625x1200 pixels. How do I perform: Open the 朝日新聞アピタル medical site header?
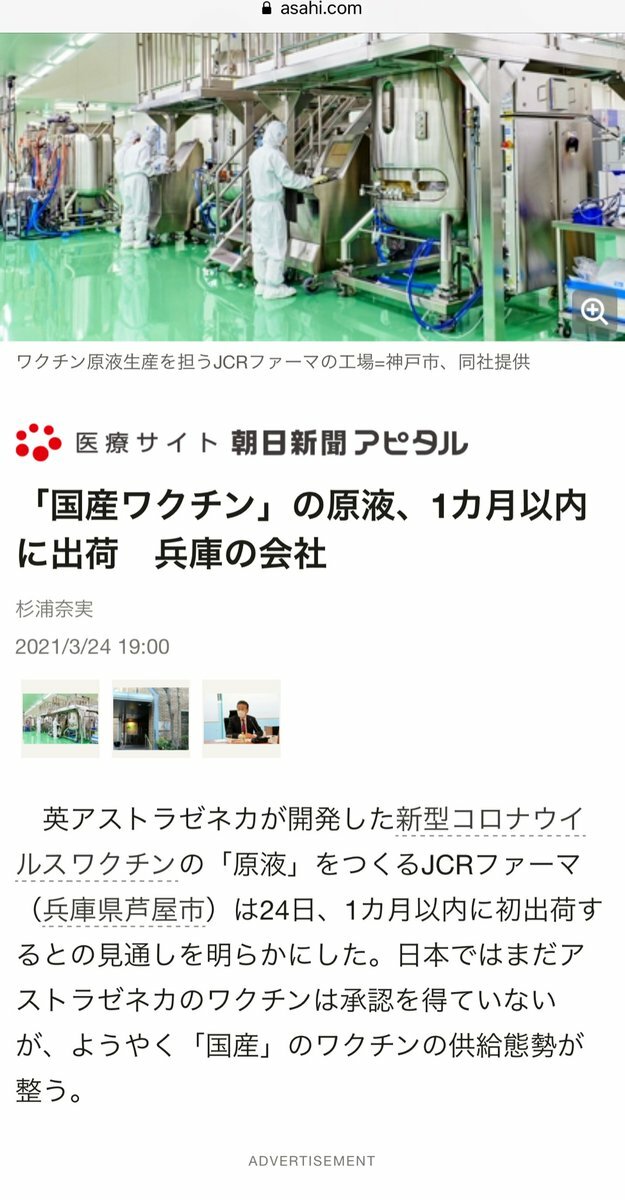pos(242,441)
